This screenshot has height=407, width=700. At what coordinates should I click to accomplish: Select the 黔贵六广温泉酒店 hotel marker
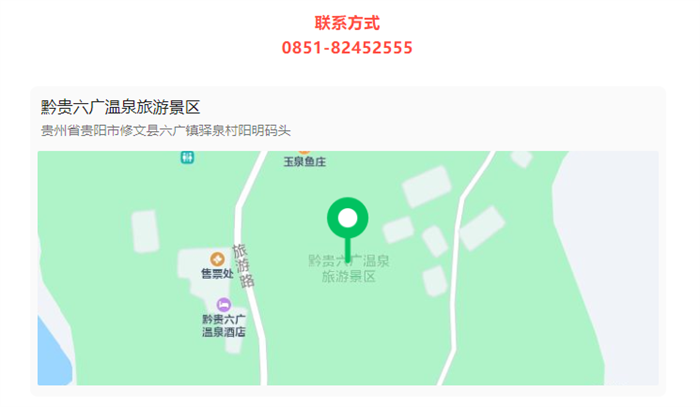[x=223, y=305]
